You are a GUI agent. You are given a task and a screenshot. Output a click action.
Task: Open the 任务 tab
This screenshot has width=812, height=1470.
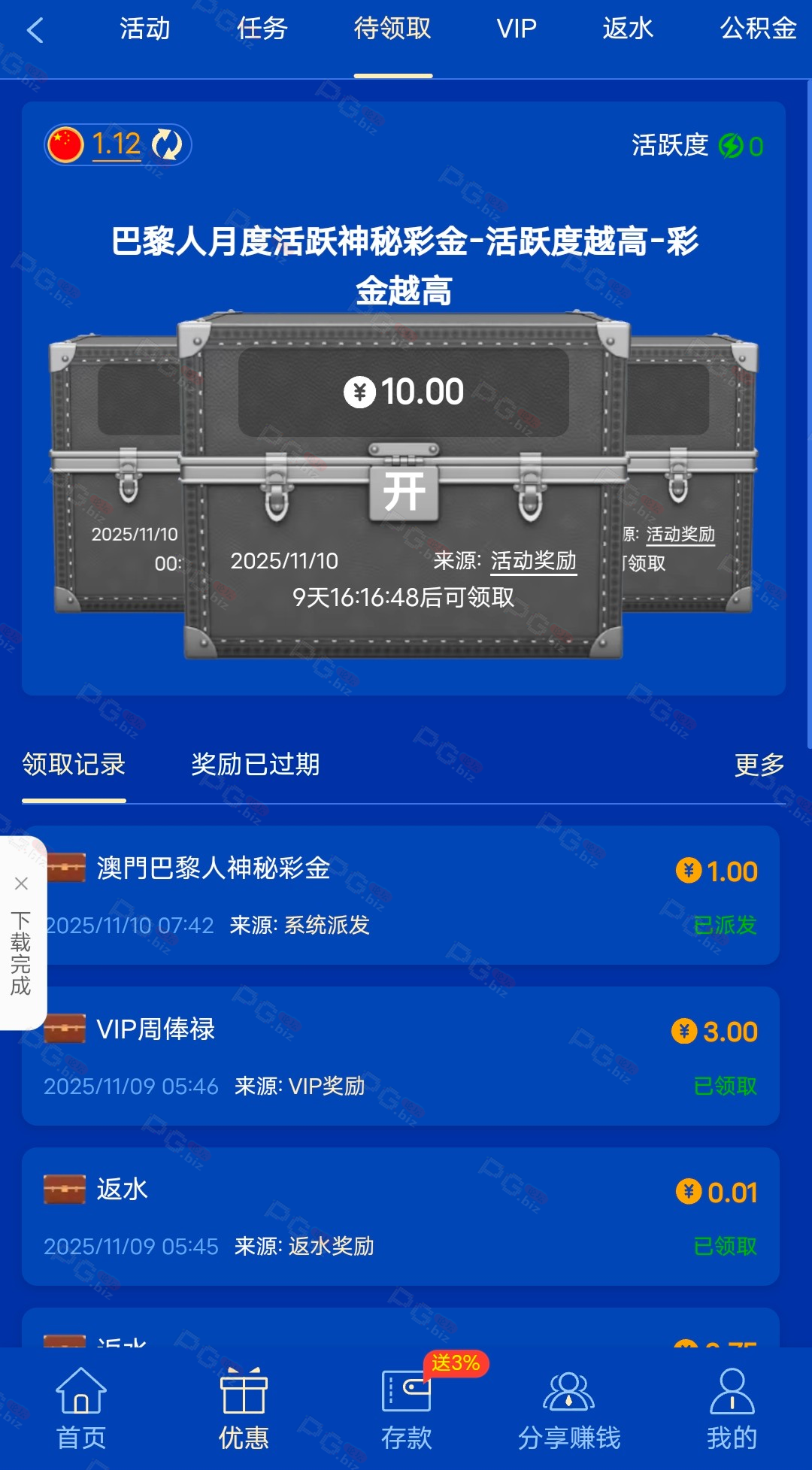tap(262, 29)
